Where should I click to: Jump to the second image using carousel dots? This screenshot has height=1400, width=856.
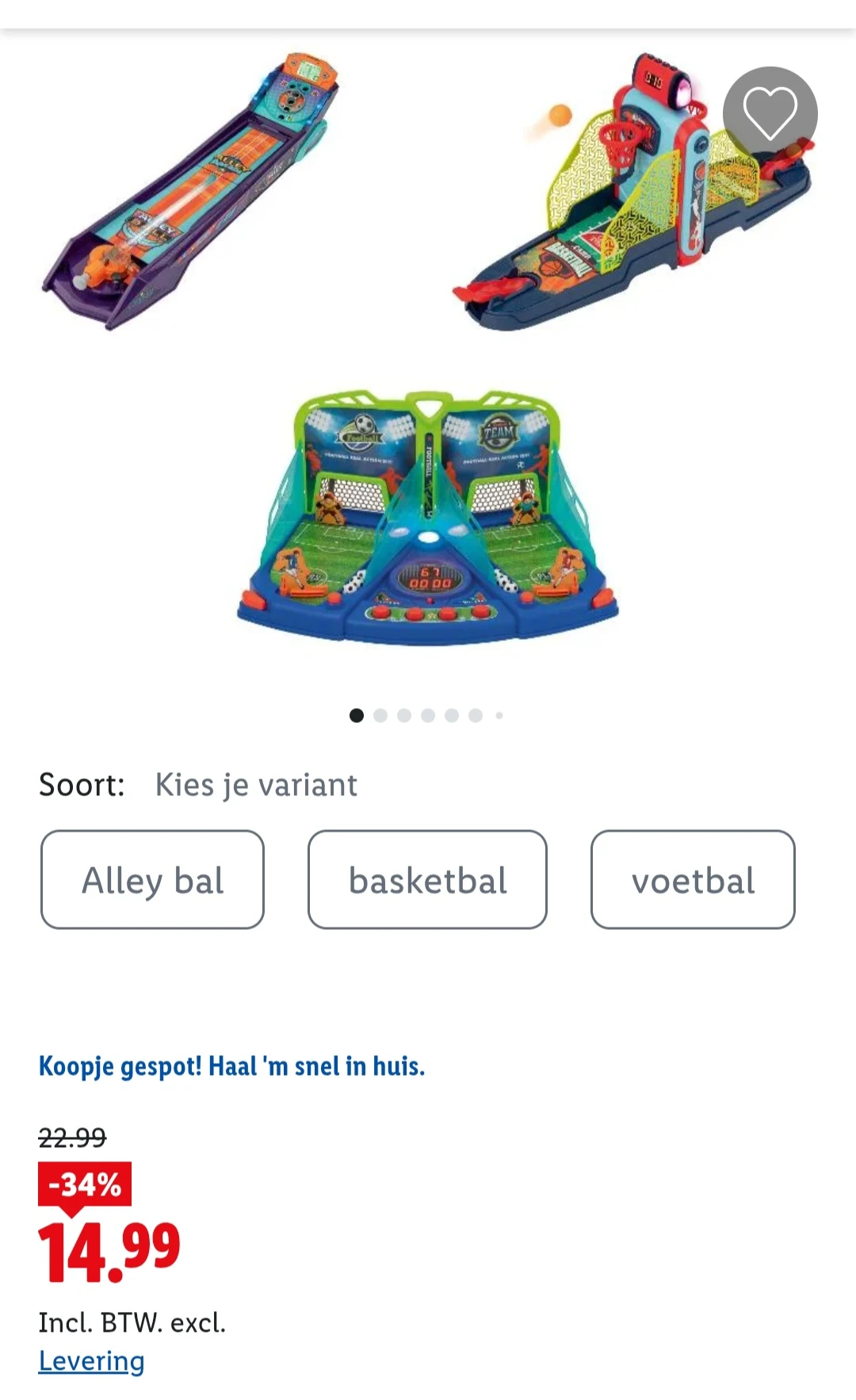(x=380, y=714)
